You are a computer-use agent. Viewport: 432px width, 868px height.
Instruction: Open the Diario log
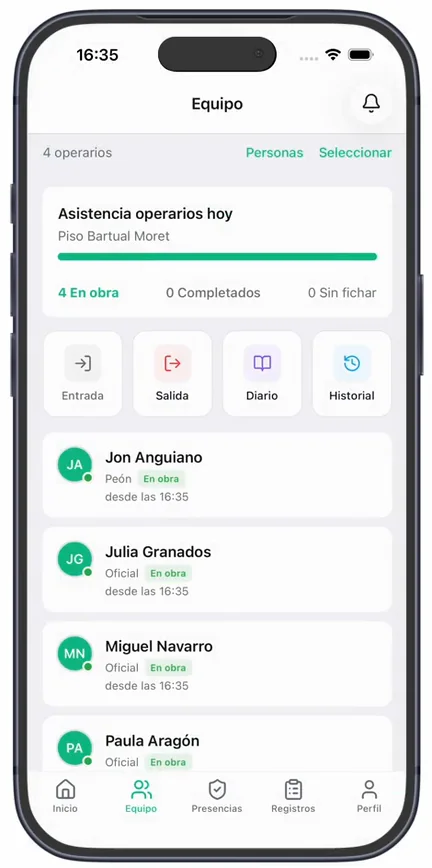262,374
